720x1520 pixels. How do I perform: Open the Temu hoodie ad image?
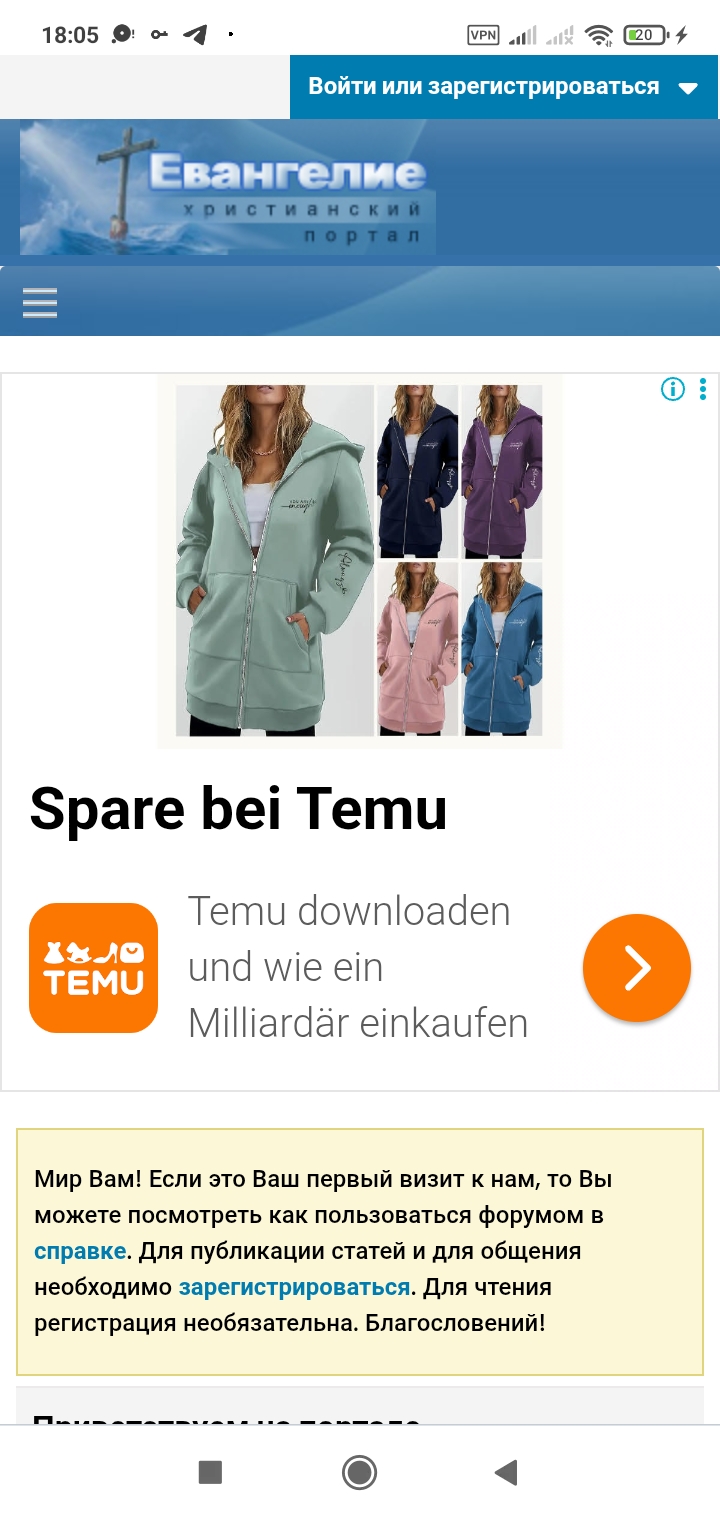coord(360,561)
